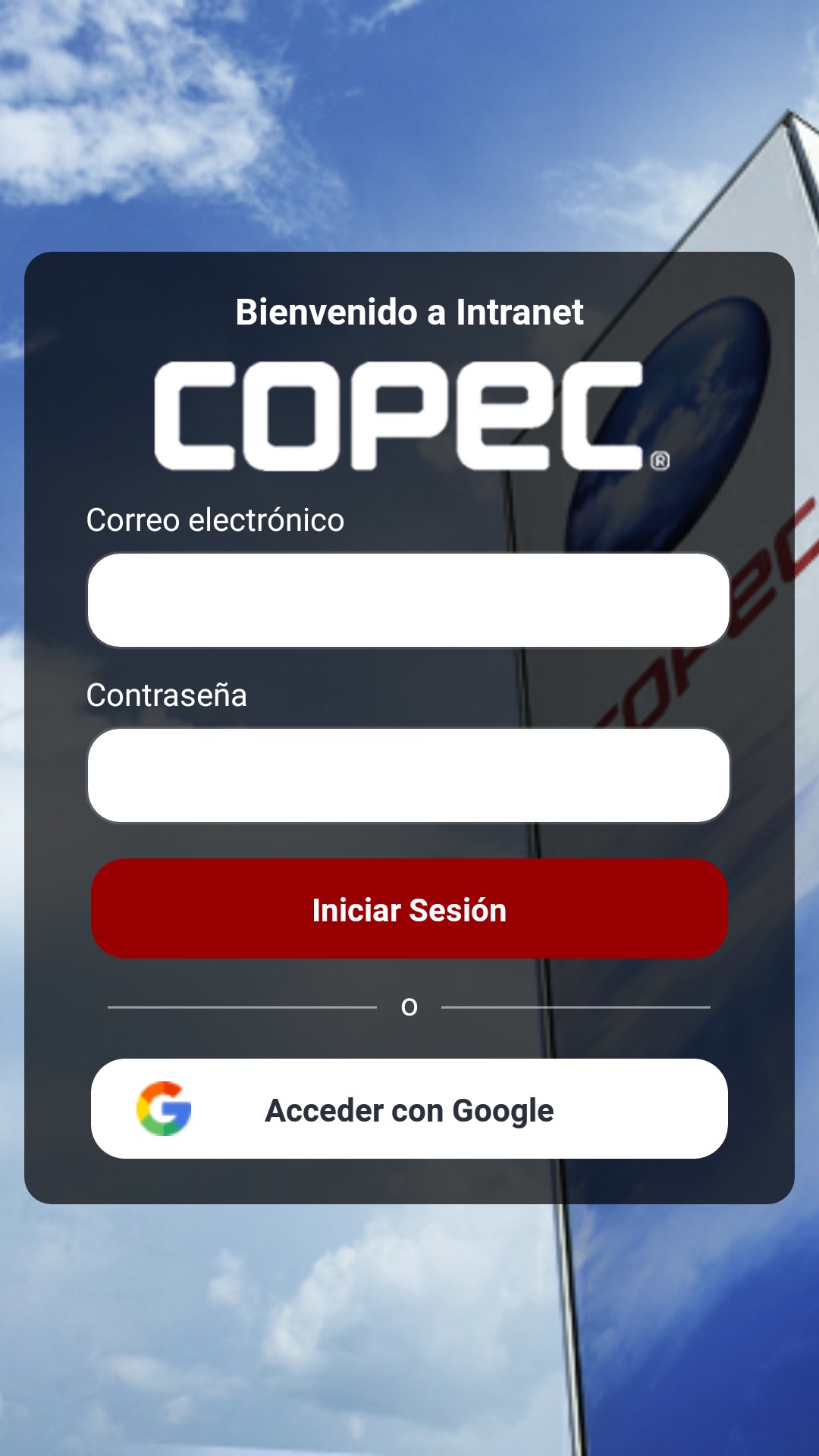Image resolution: width=819 pixels, height=1456 pixels.
Task: Click the Bienvenido a Intranet heading
Action: tap(409, 312)
